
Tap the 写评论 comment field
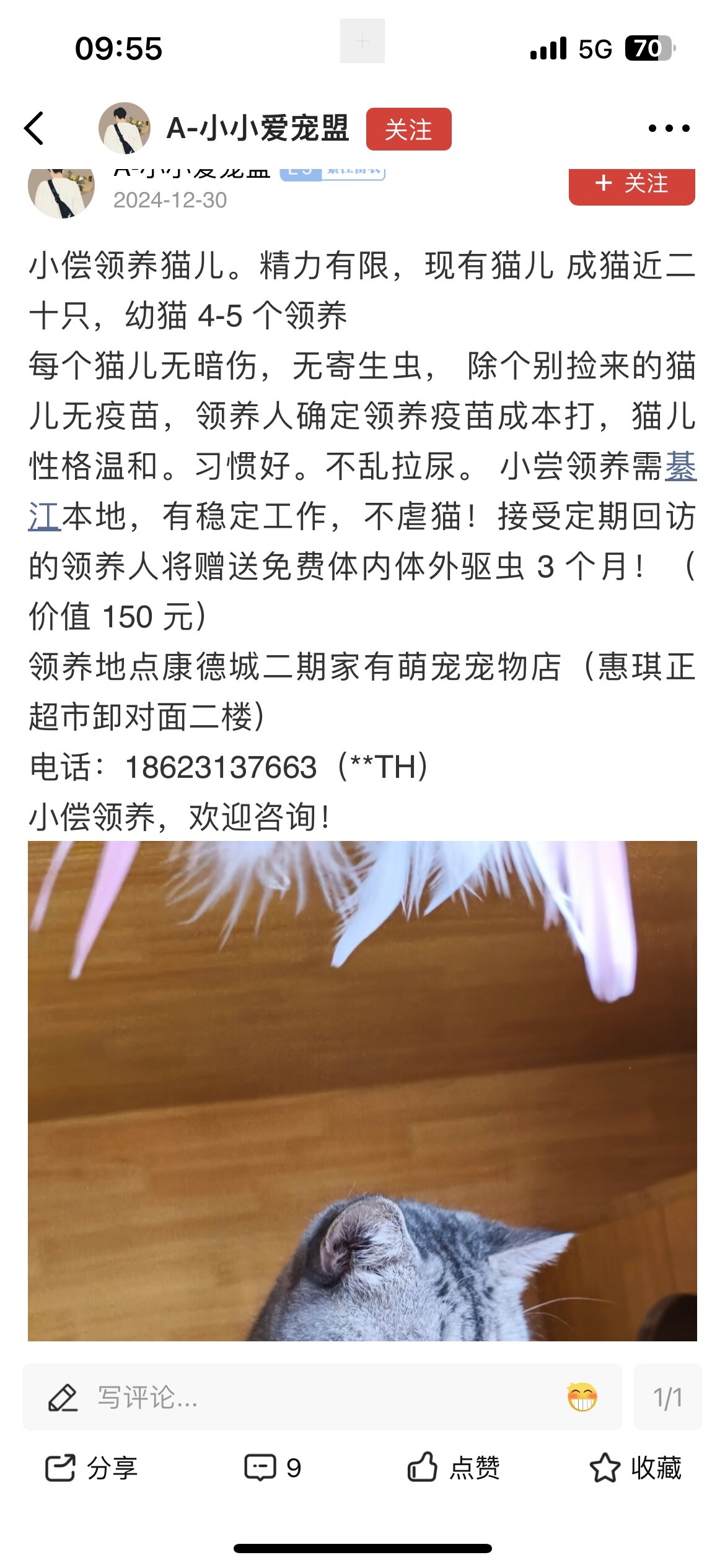click(297, 1397)
